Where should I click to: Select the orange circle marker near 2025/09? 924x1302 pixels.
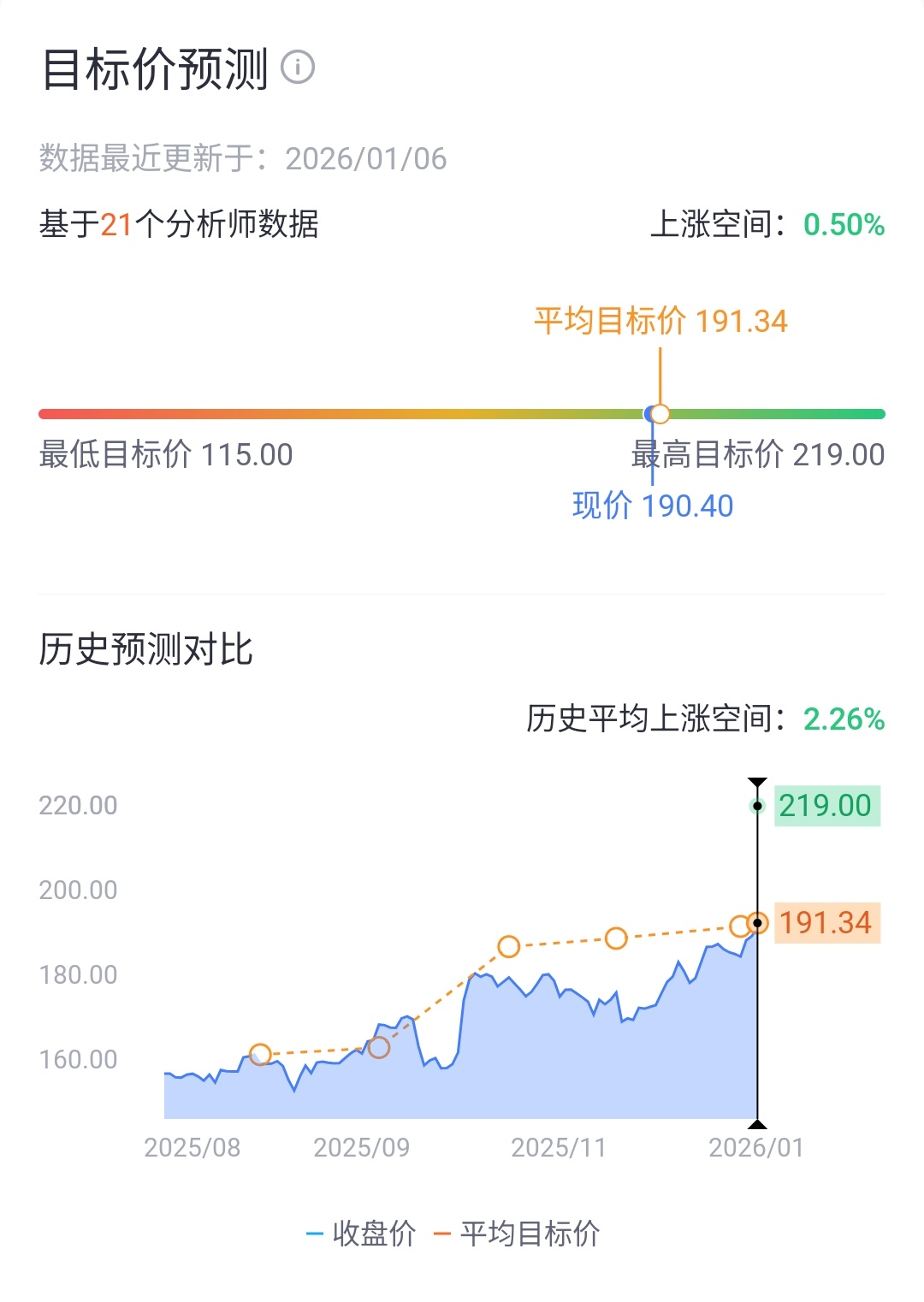(x=379, y=1045)
